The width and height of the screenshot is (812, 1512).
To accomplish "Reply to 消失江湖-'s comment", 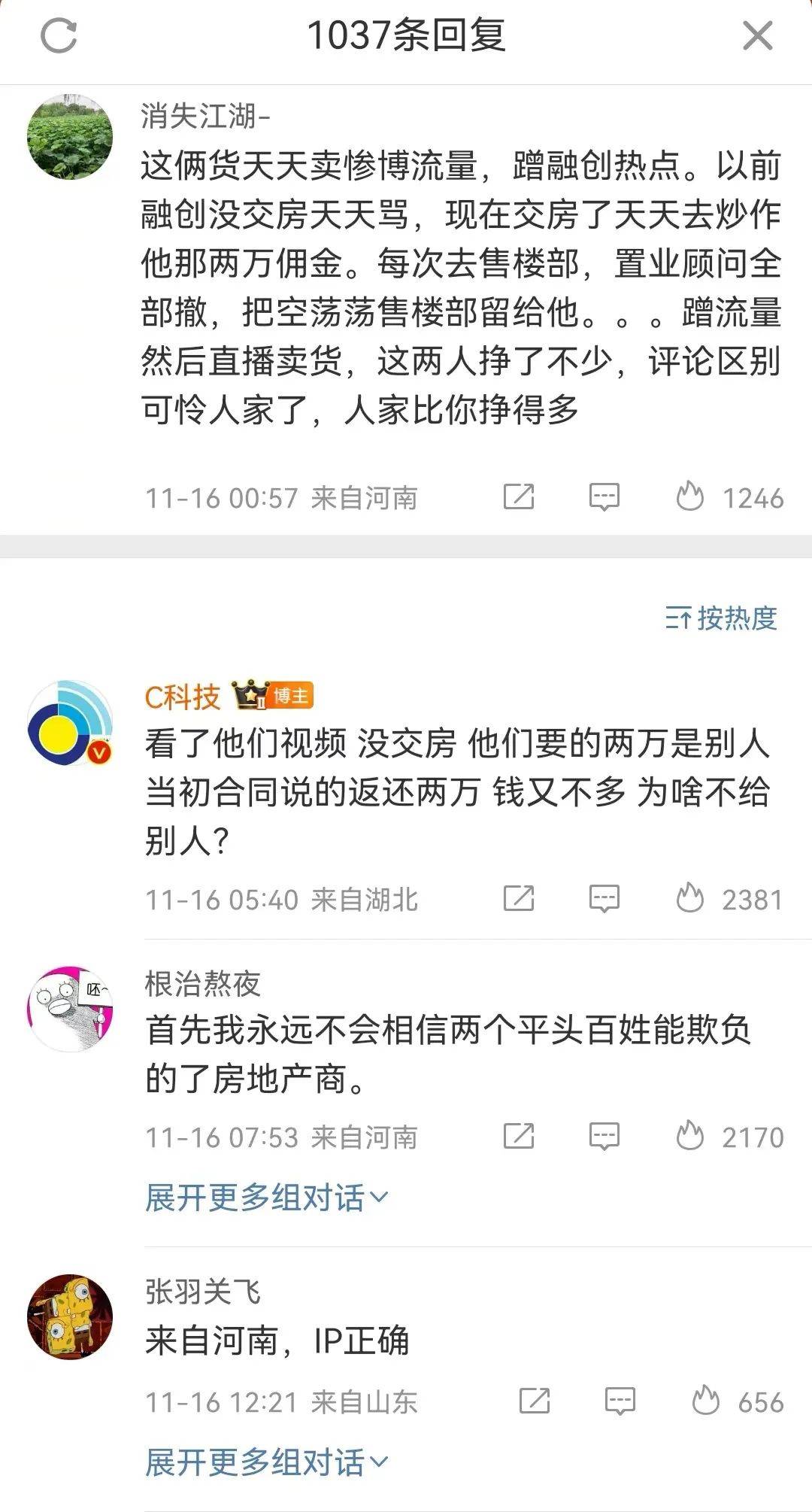I will pos(604,497).
